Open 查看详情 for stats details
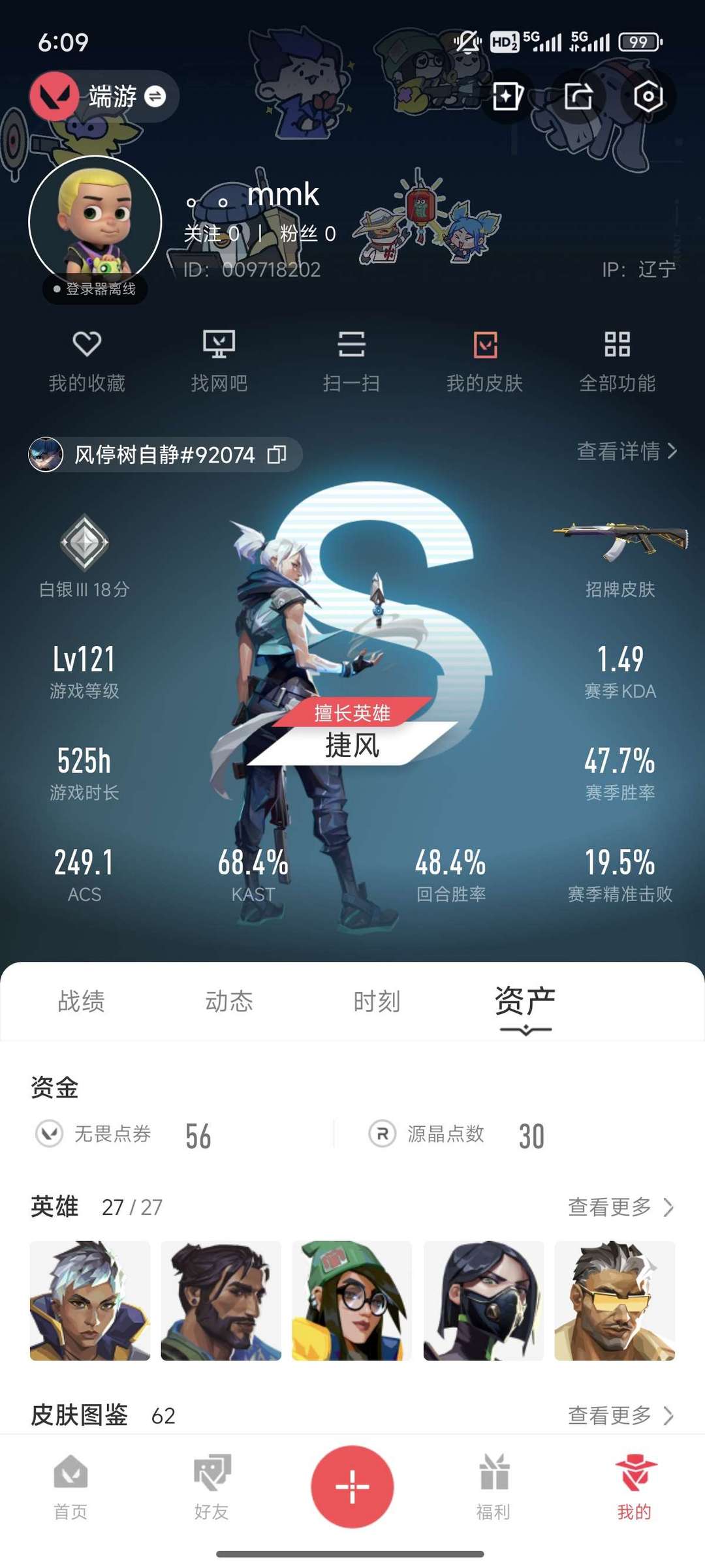 (x=627, y=451)
